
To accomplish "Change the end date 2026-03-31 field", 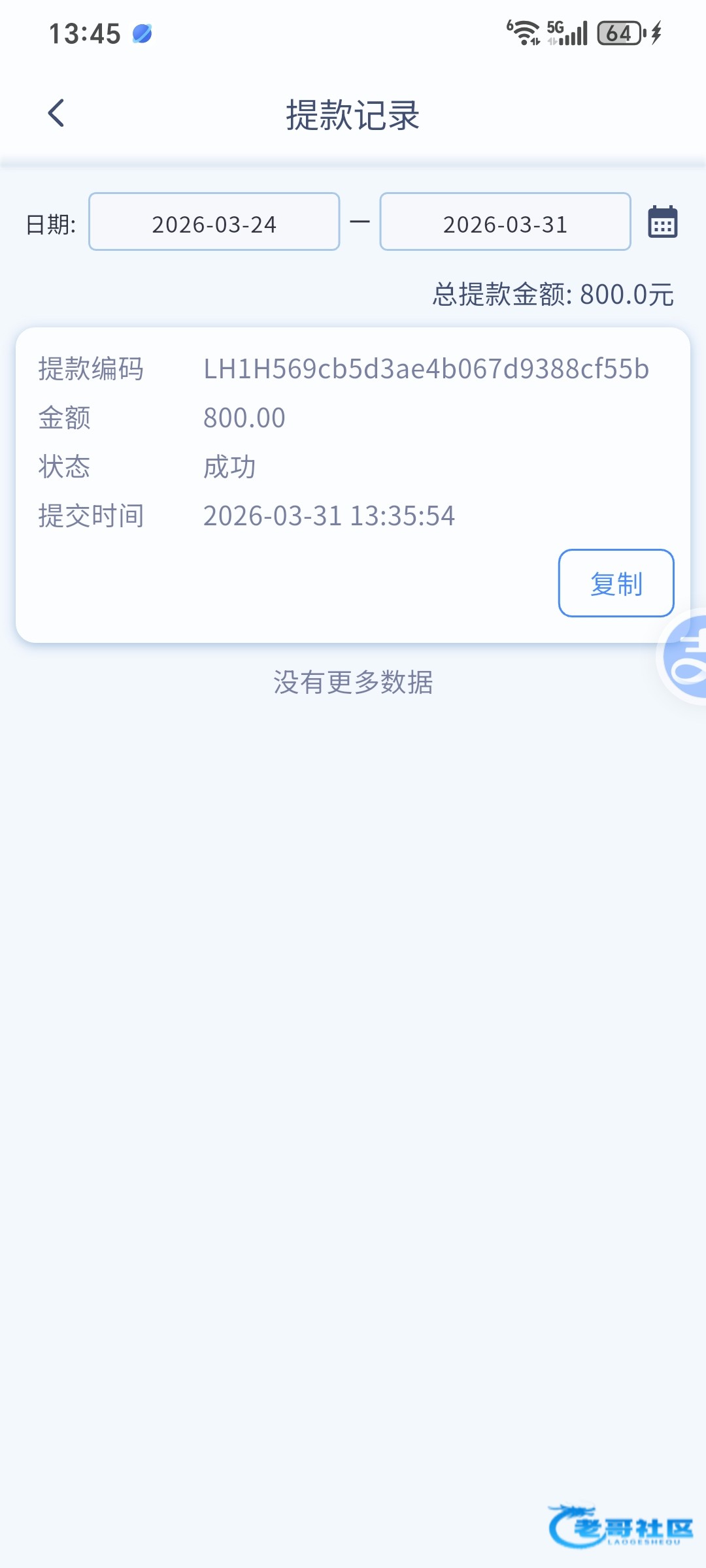I will (x=505, y=222).
